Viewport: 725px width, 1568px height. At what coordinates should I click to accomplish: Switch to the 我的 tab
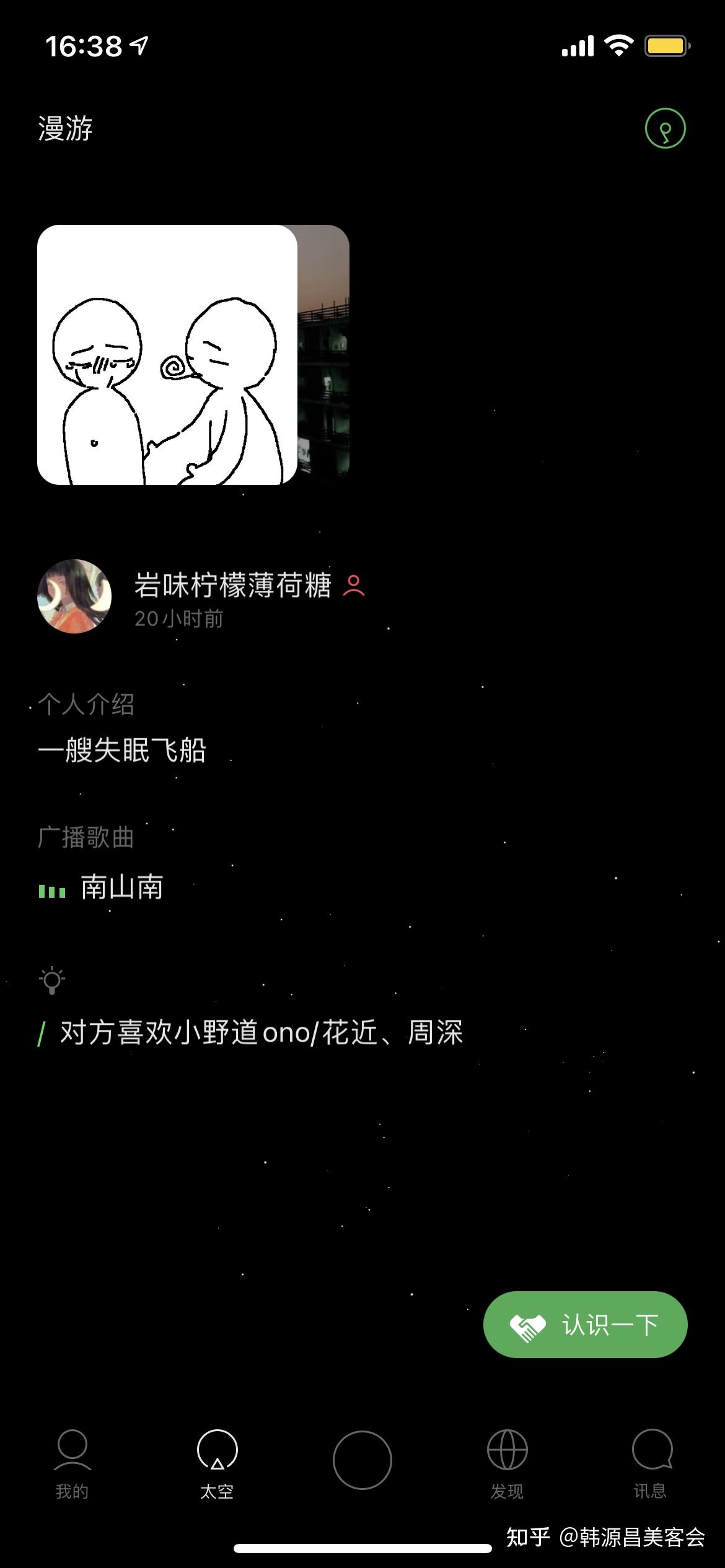[72, 1463]
